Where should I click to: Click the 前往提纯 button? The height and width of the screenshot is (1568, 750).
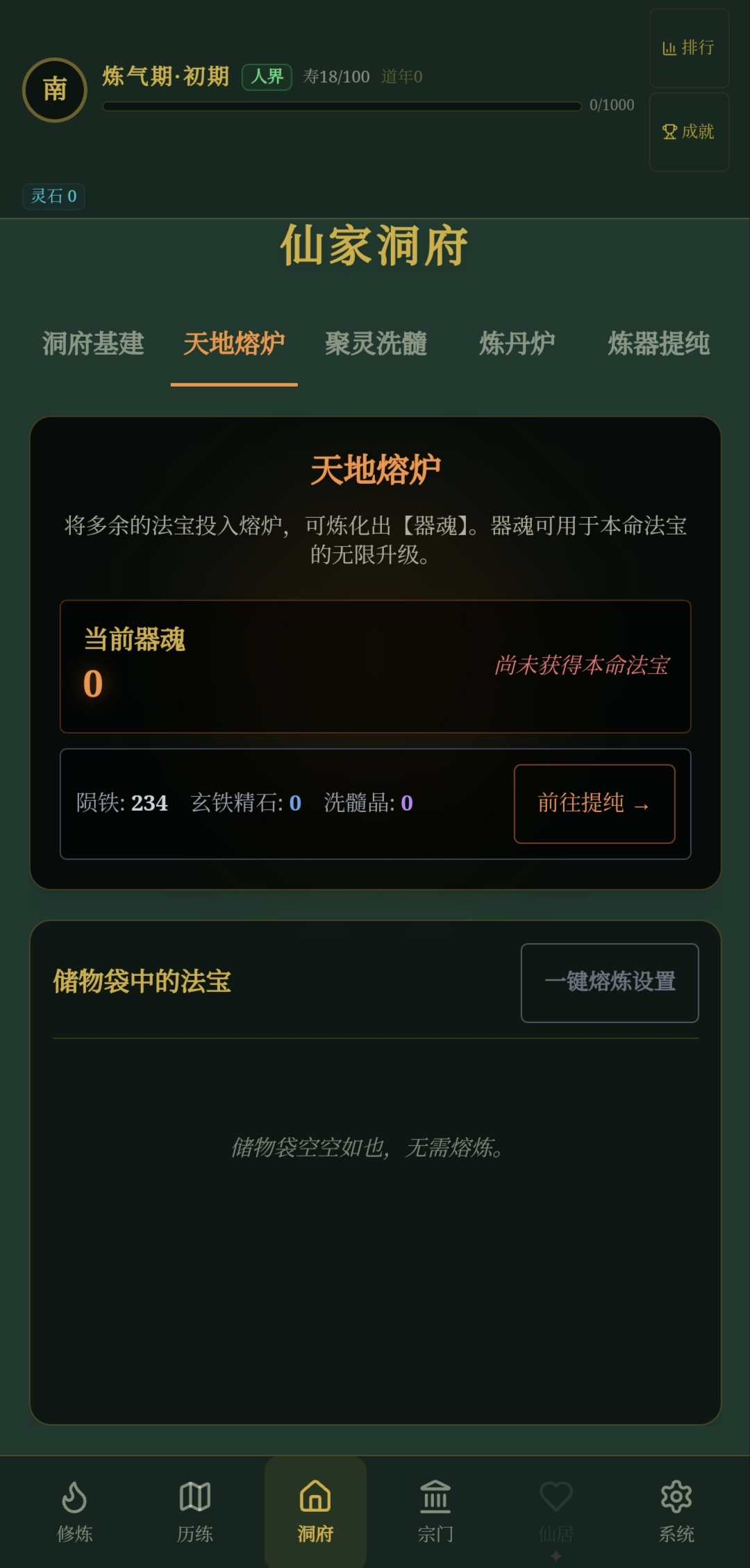[x=595, y=803]
